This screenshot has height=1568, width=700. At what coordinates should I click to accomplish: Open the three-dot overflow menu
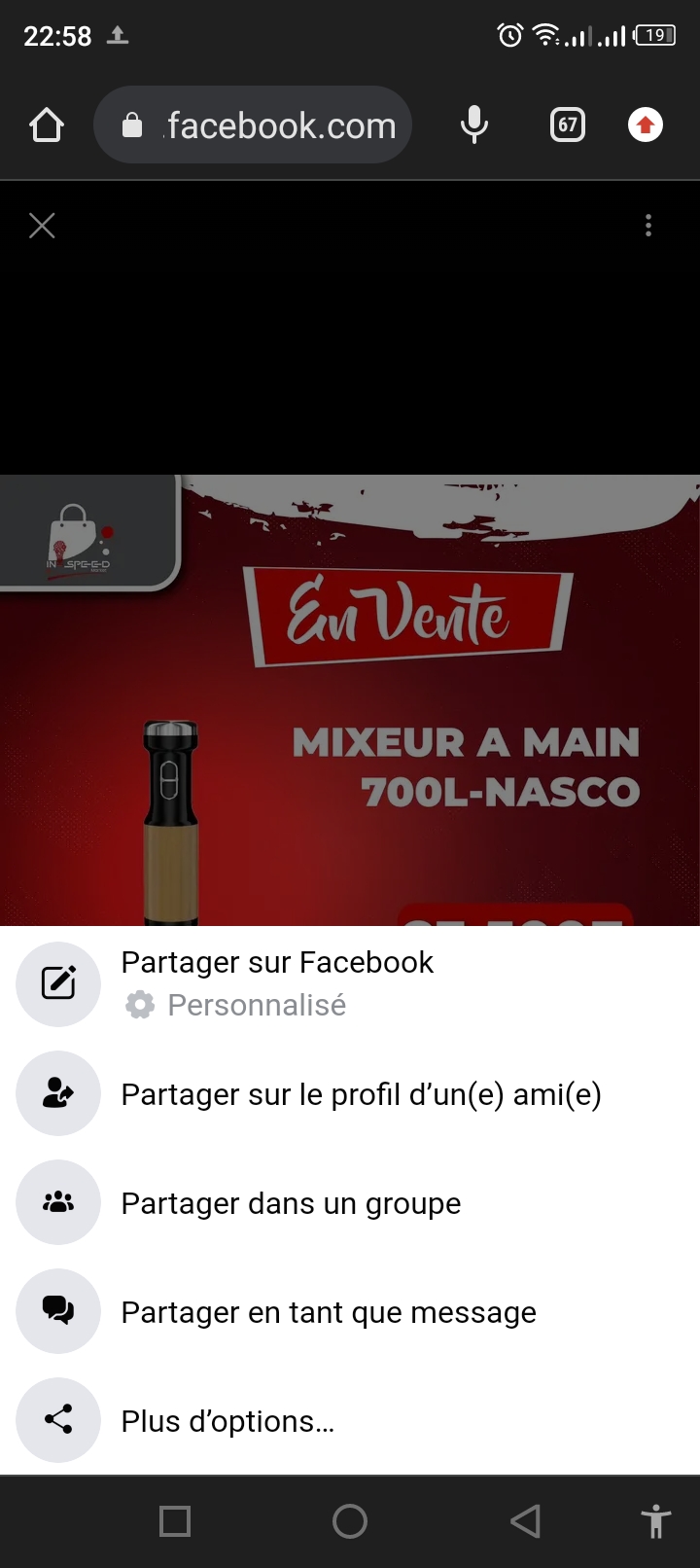[x=648, y=226]
